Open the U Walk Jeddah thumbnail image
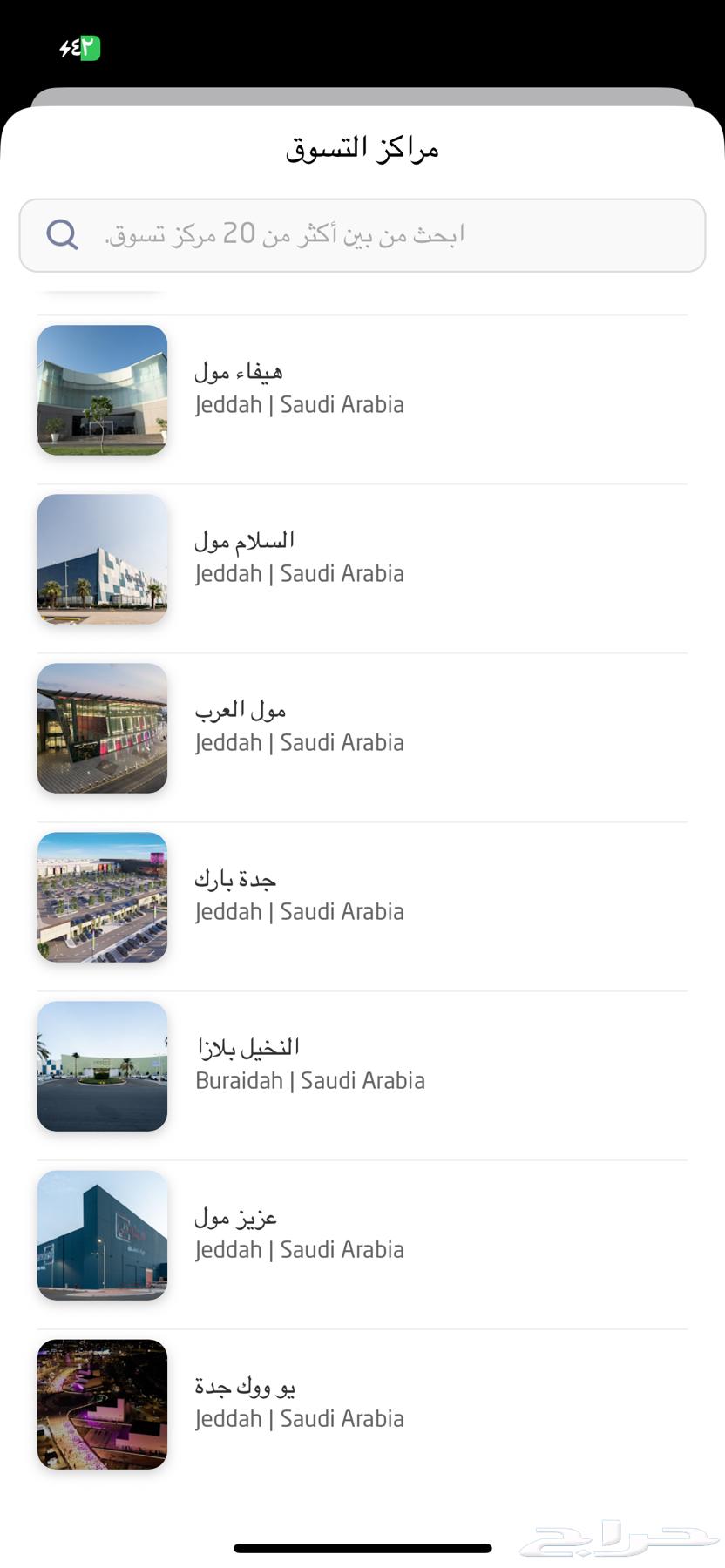 (102, 1403)
